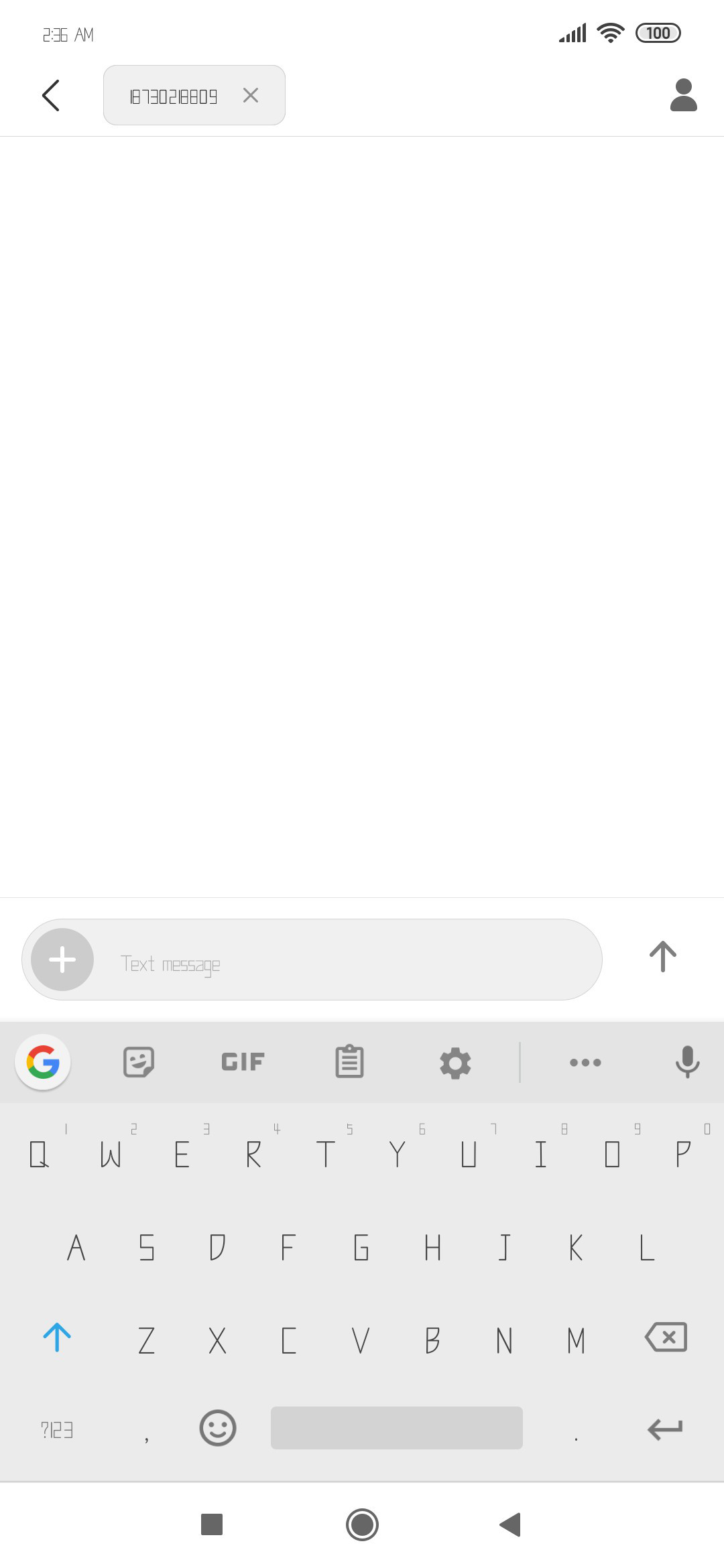Image resolution: width=724 pixels, height=1568 pixels.
Task: Send the message with the up arrow
Action: [663, 957]
